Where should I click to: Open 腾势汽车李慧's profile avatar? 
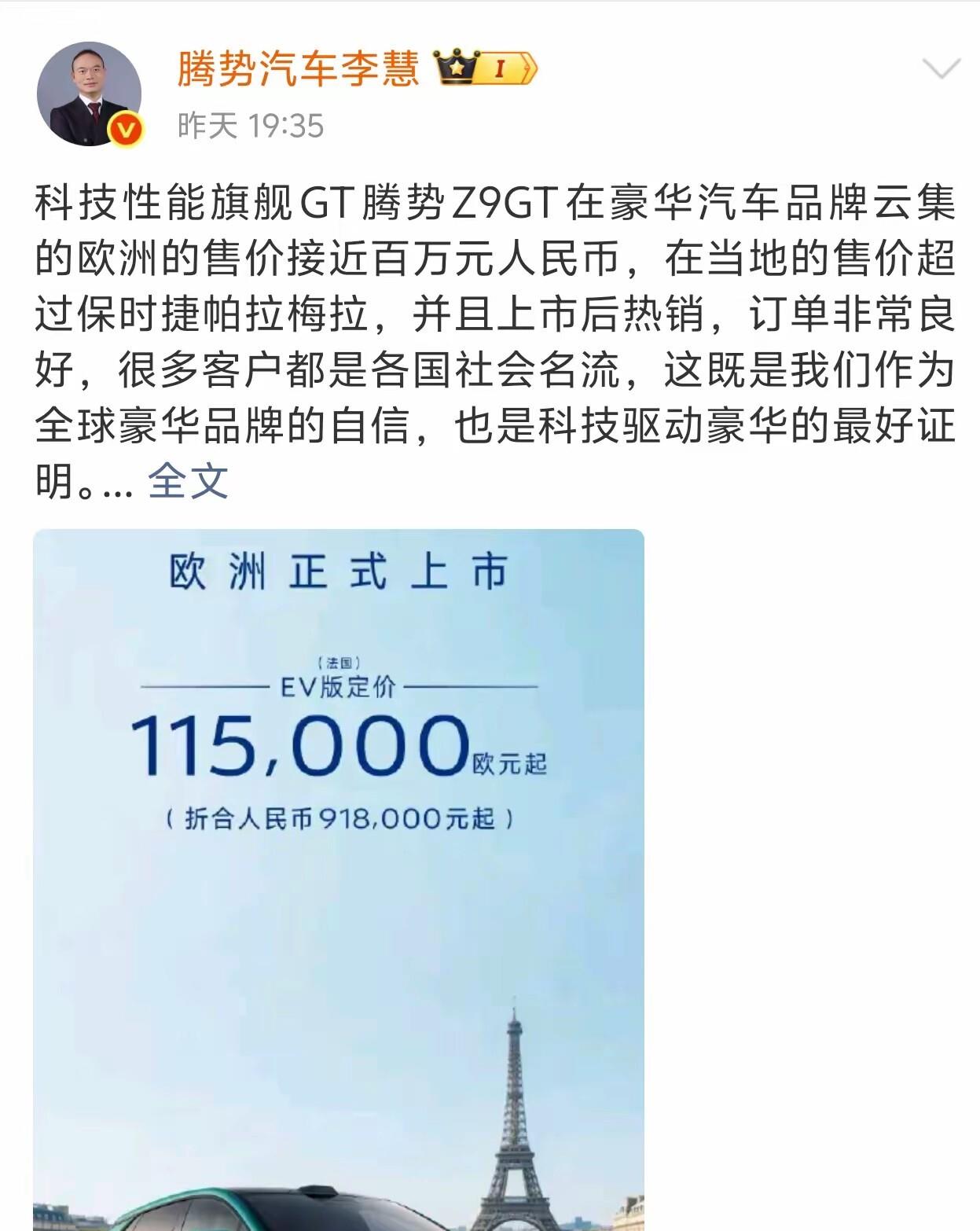(x=89, y=94)
